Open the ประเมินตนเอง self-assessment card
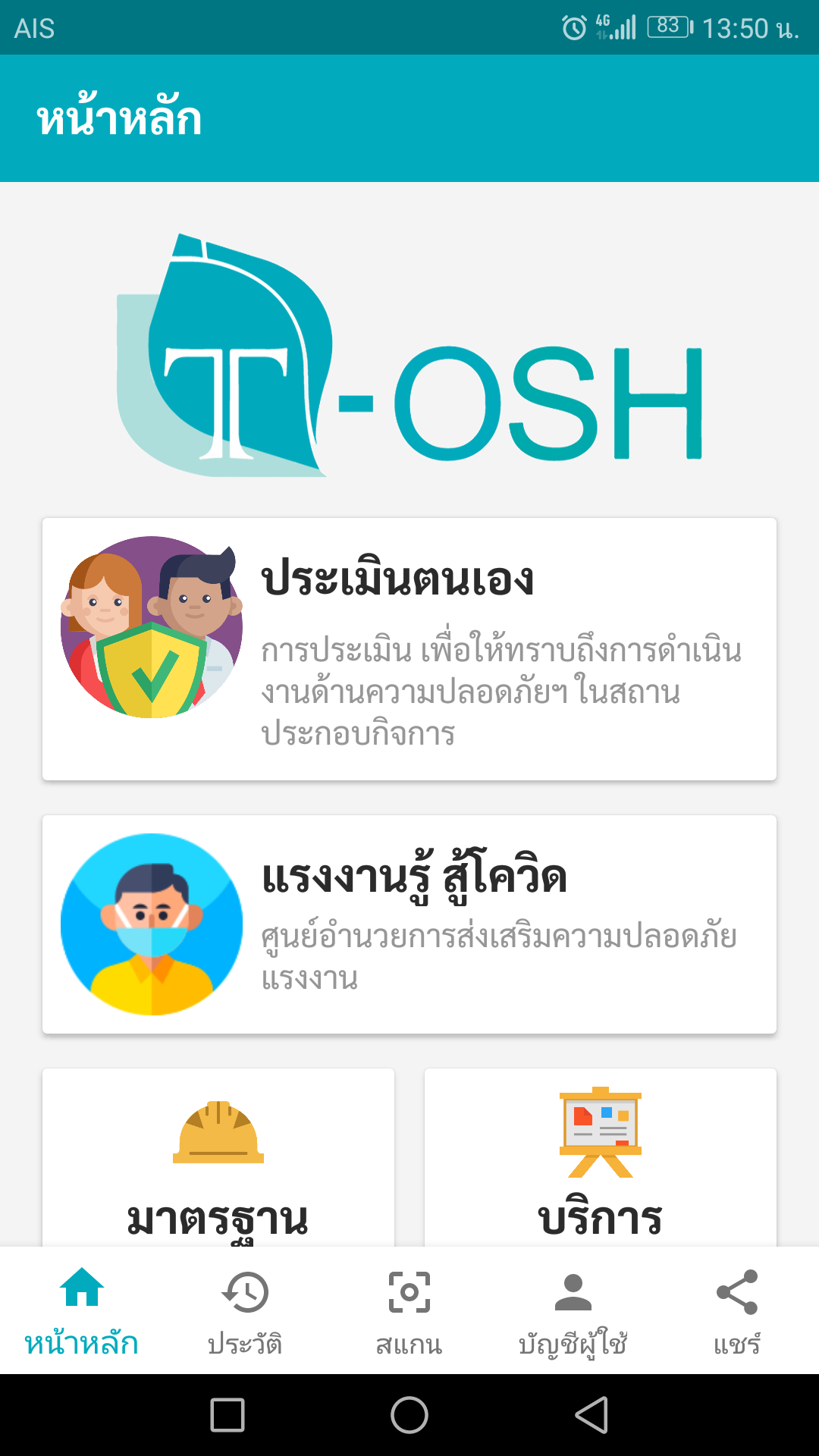This screenshot has width=819, height=1456. (x=409, y=649)
